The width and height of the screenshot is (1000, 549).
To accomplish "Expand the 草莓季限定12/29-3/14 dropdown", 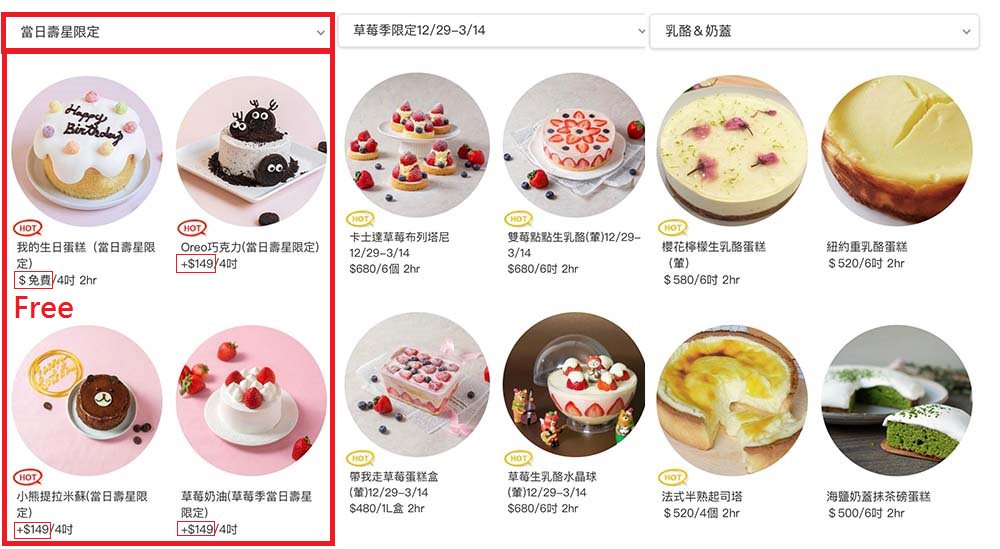I will click(492, 31).
